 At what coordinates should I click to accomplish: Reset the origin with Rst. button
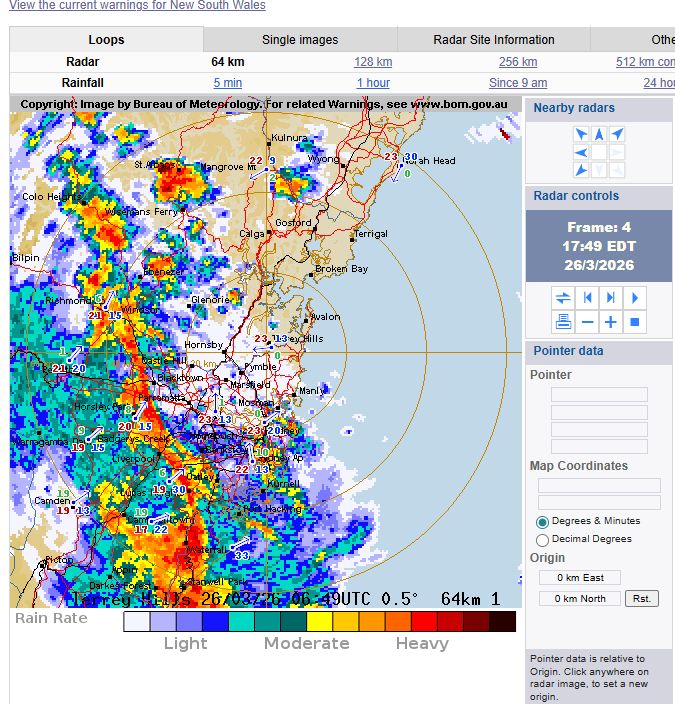pyautogui.click(x=641, y=598)
